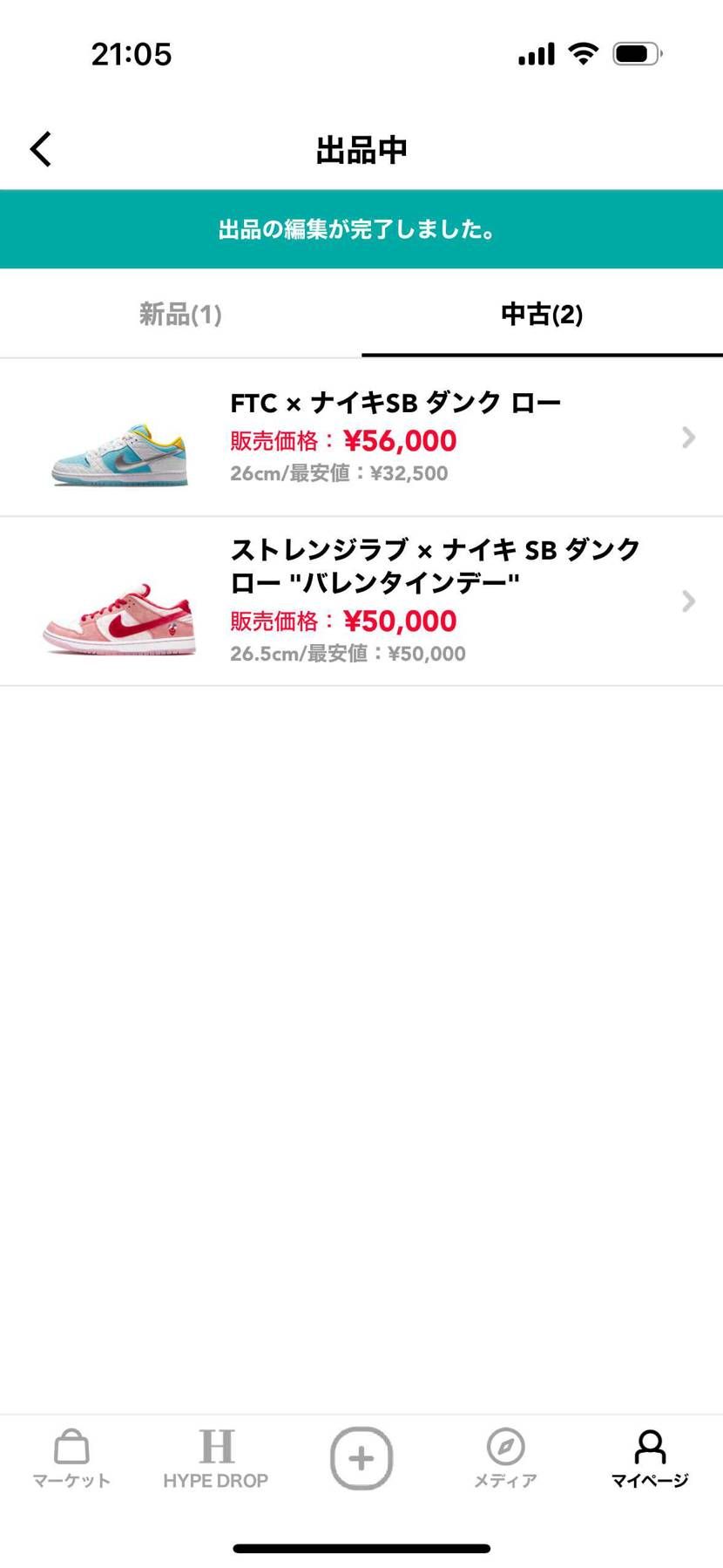Image resolution: width=723 pixels, height=1568 pixels.
Task: Switch to the 新品(1) tab
Action: (x=180, y=314)
